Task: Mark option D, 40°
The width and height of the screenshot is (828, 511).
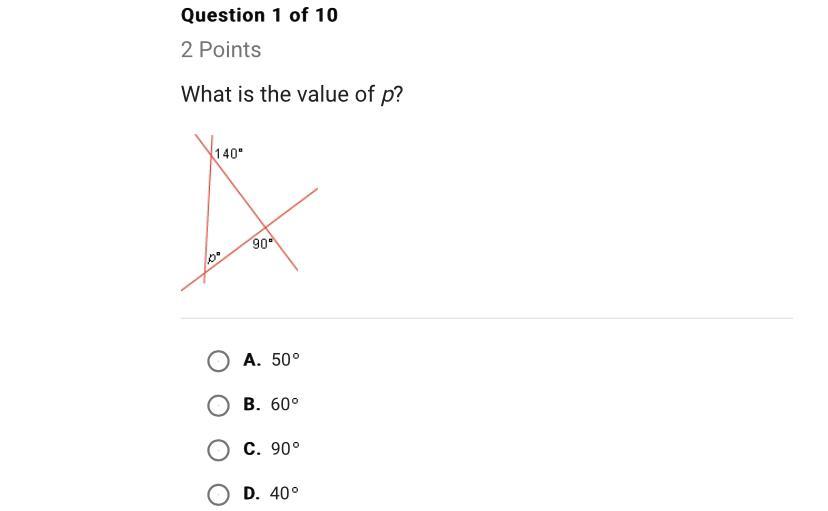Action: 218,494
